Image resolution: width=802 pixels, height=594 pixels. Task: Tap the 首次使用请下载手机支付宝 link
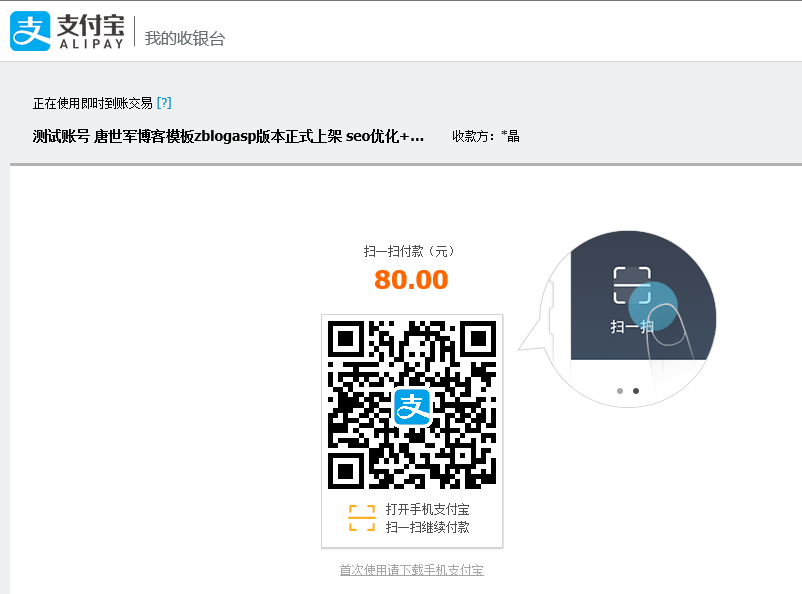(x=411, y=570)
